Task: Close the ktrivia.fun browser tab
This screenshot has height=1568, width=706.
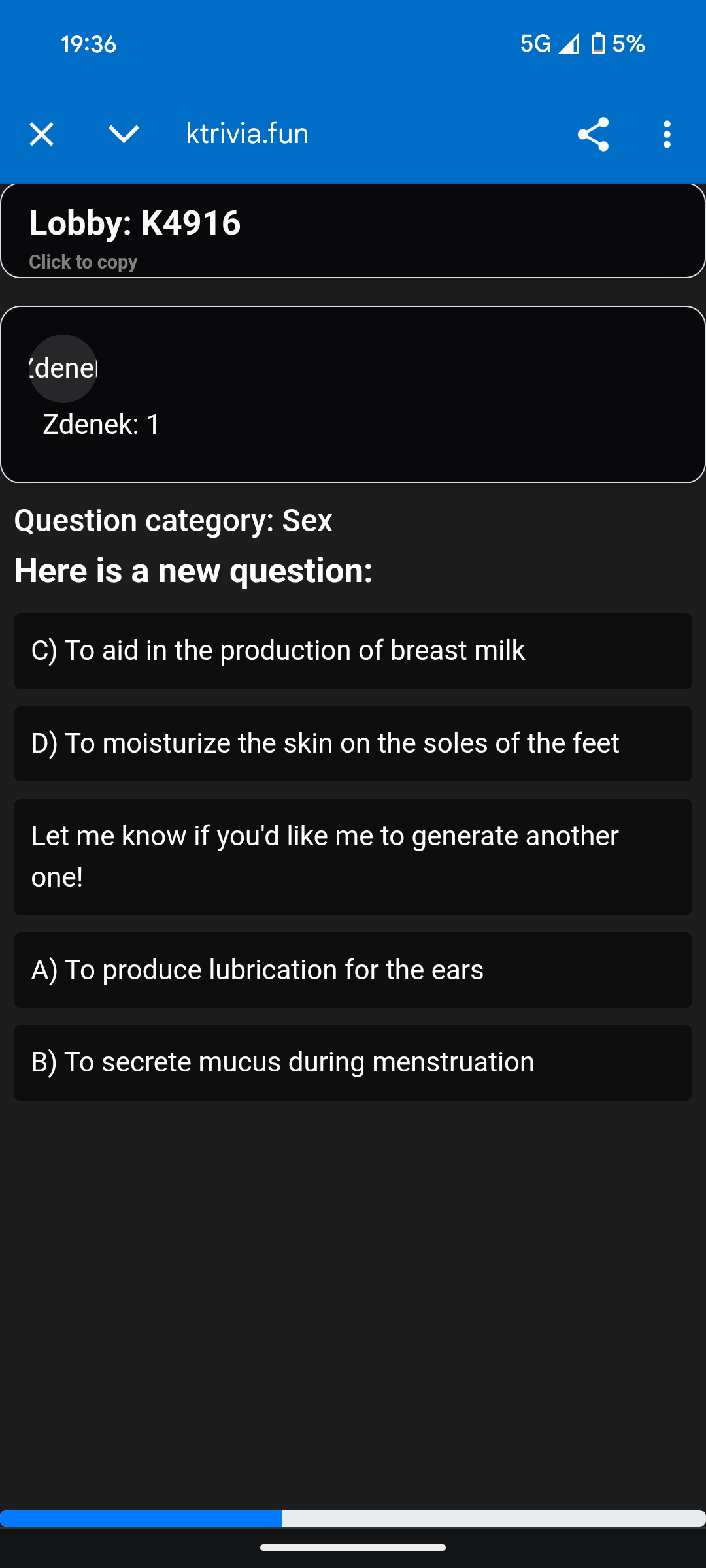Action: click(42, 135)
